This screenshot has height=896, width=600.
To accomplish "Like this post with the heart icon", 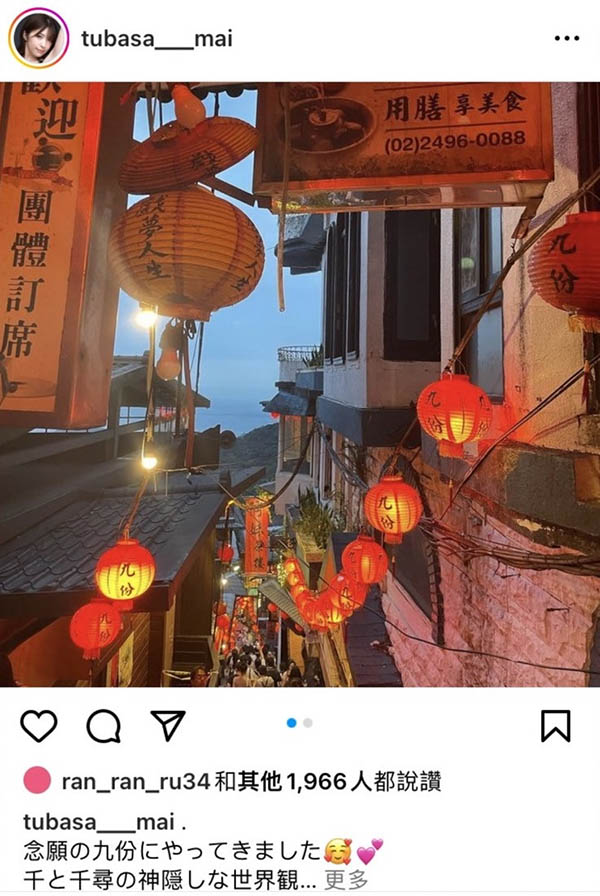I will tap(38, 725).
